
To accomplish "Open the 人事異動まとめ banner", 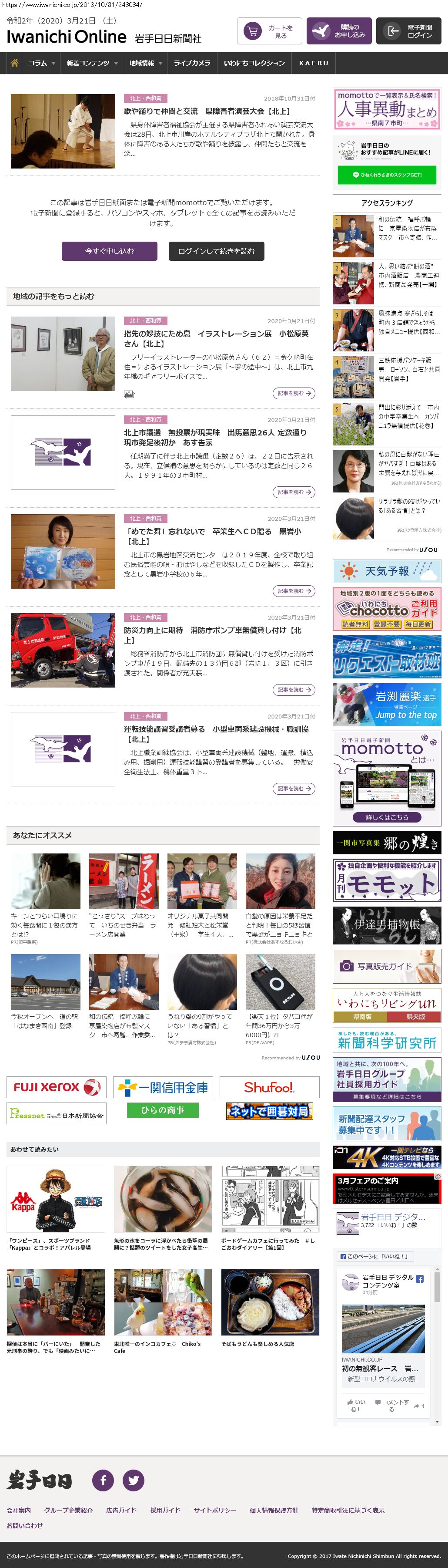I will click(x=387, y=109).
